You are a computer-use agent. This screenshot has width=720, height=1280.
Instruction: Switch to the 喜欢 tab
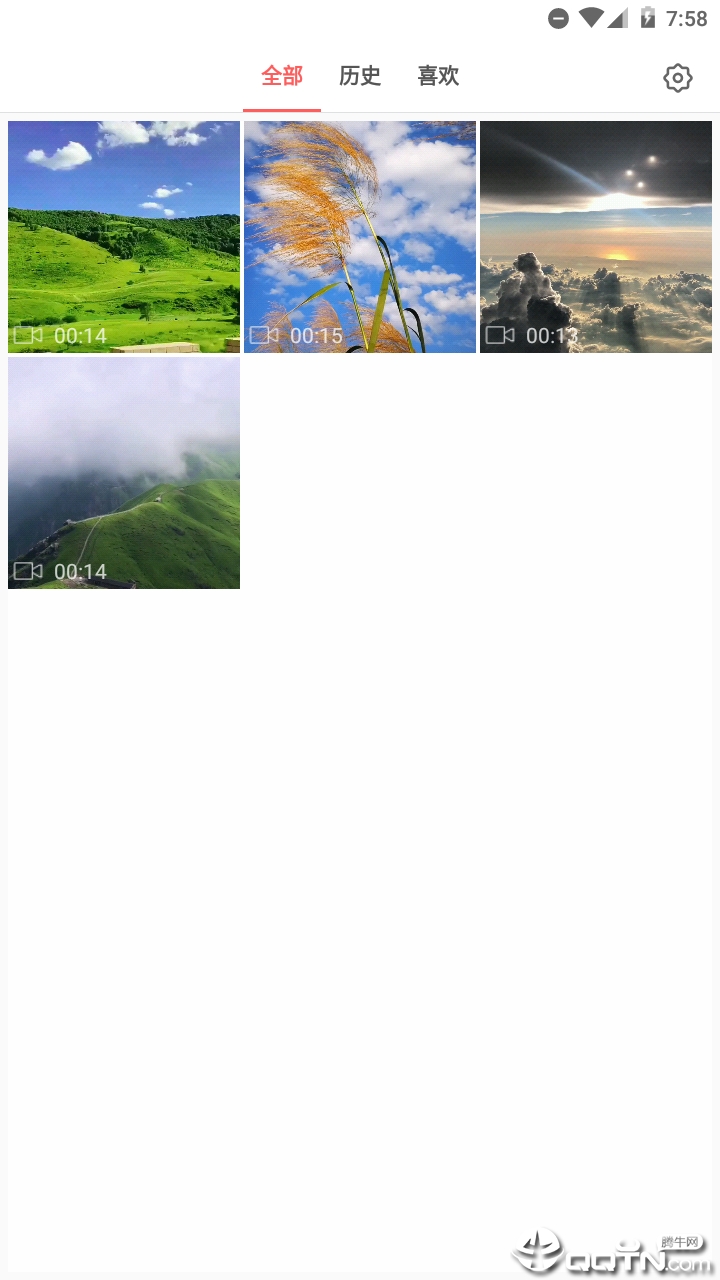pos(438,76)
